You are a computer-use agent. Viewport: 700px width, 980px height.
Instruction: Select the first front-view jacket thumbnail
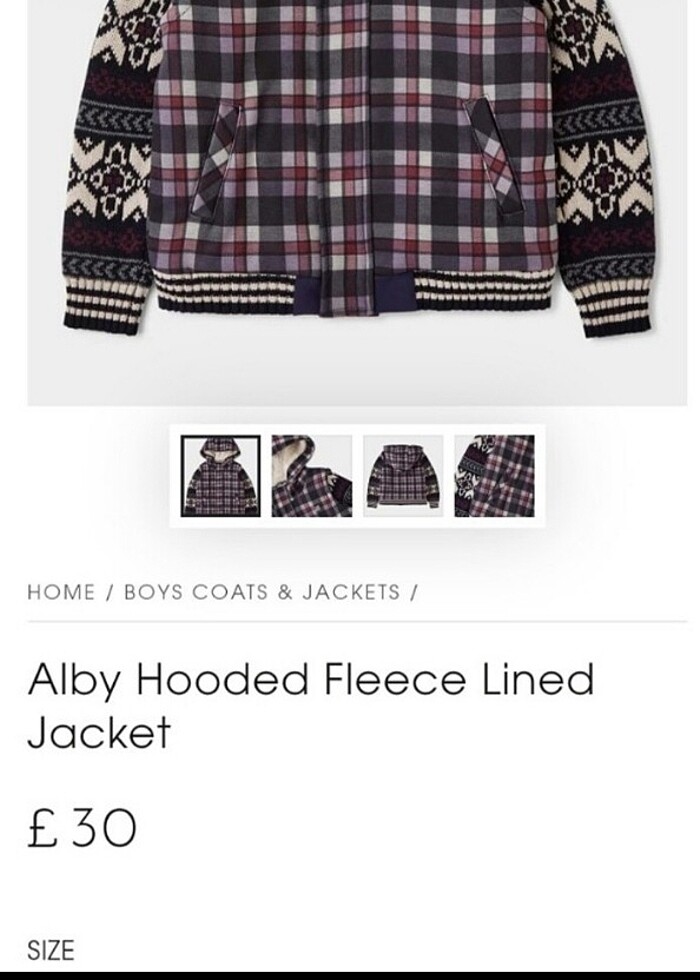221,476
